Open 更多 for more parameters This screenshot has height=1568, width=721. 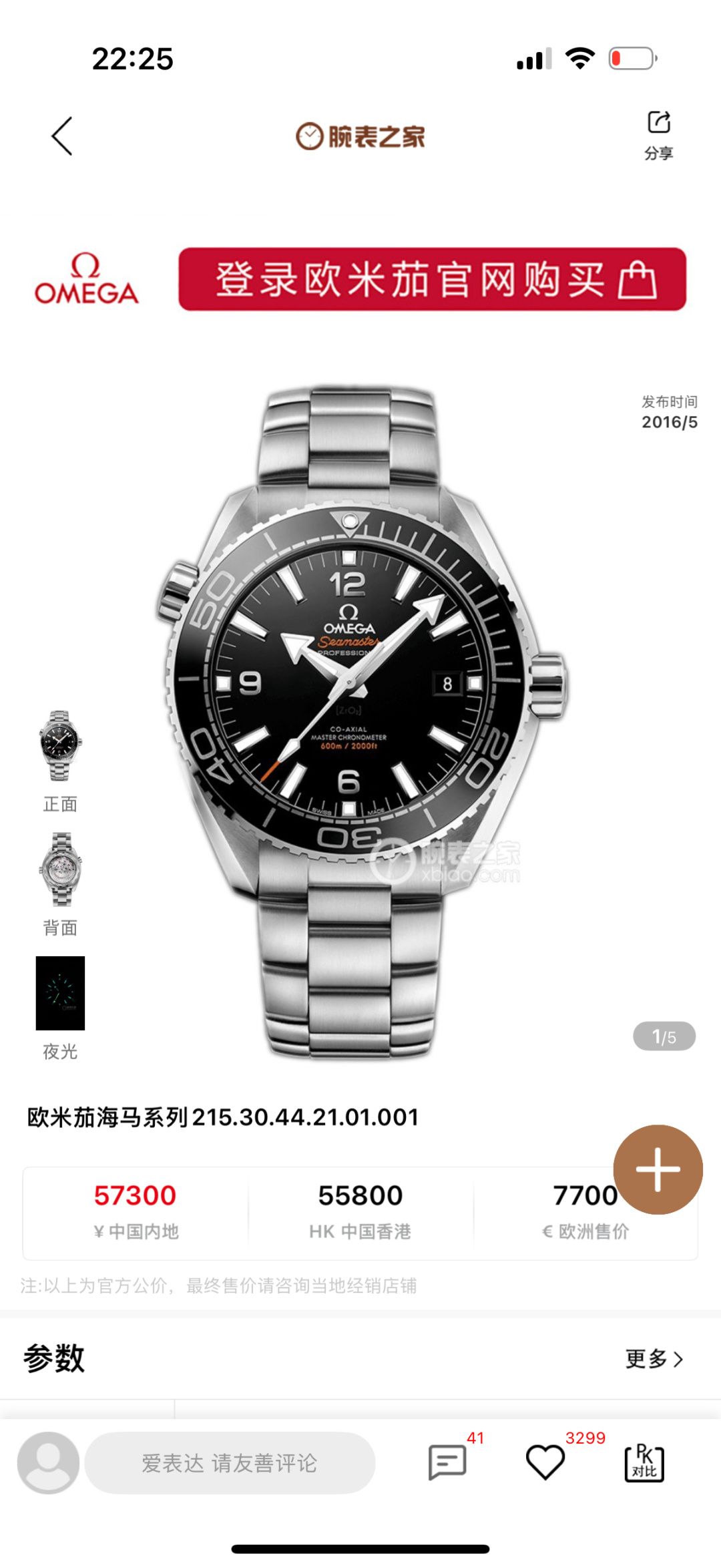tap(654, 1358)
